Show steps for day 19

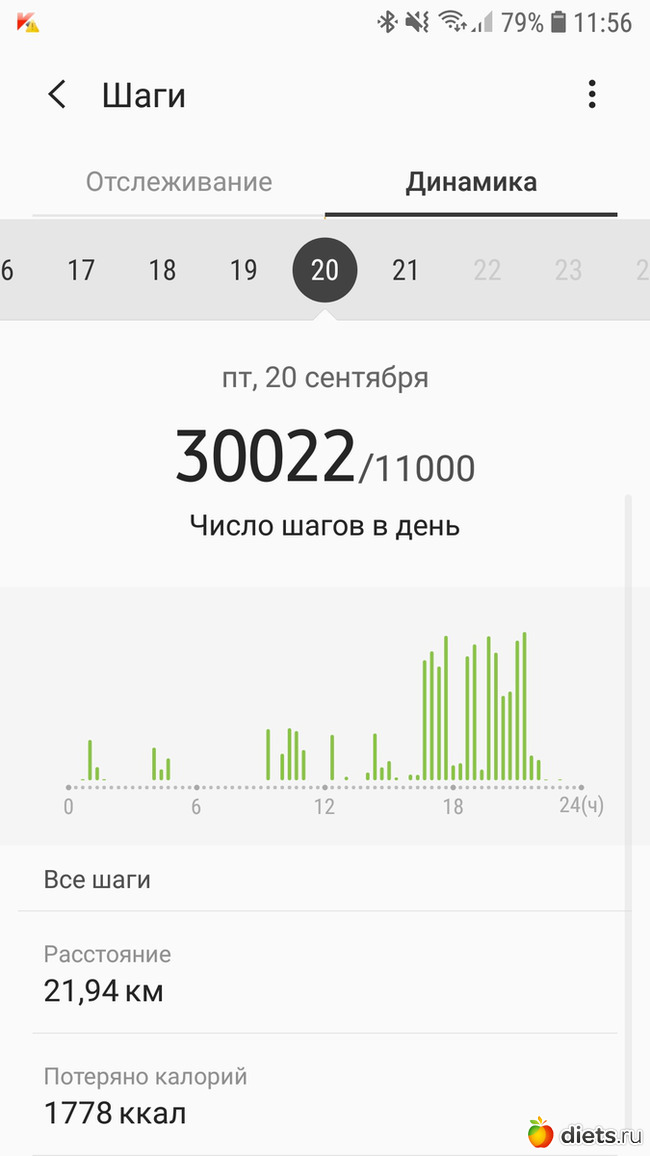click(243, 270)
